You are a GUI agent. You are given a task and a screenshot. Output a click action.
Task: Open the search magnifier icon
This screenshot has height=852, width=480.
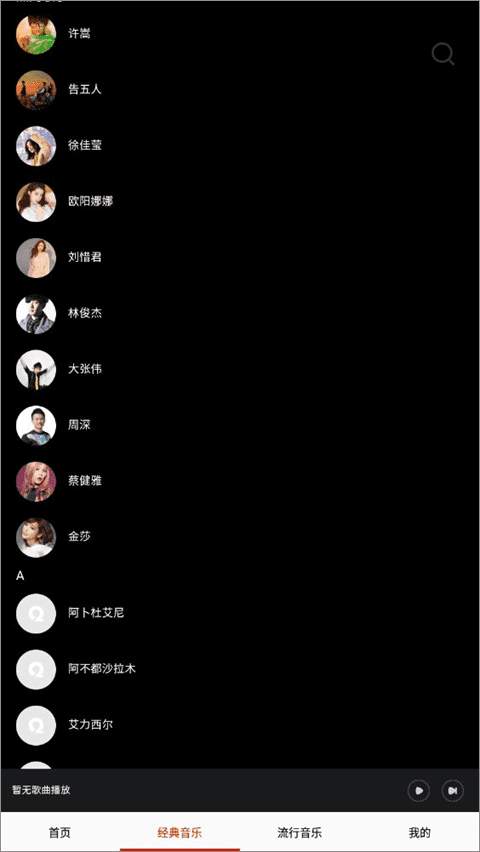(442, 54)
